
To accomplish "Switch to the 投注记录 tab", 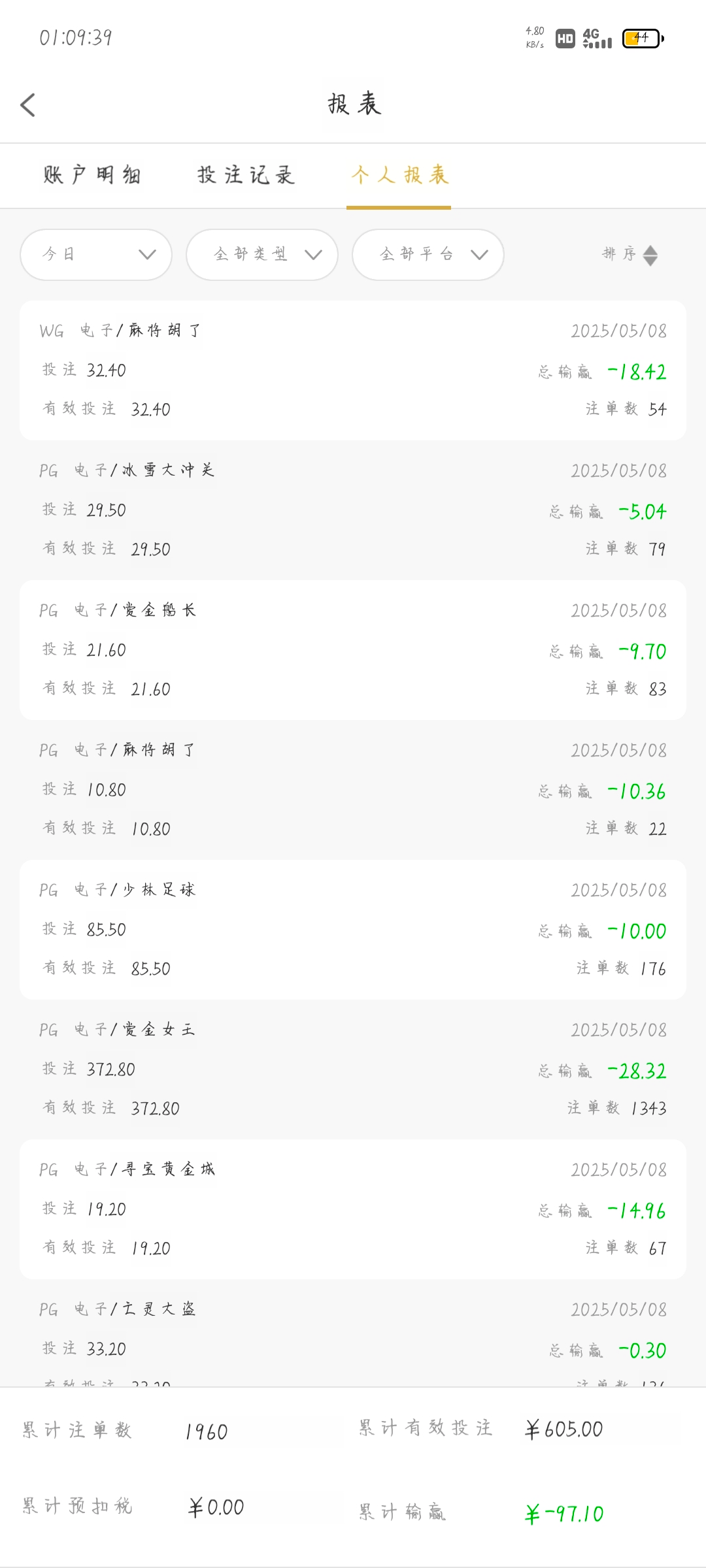I will coord(246,175).
